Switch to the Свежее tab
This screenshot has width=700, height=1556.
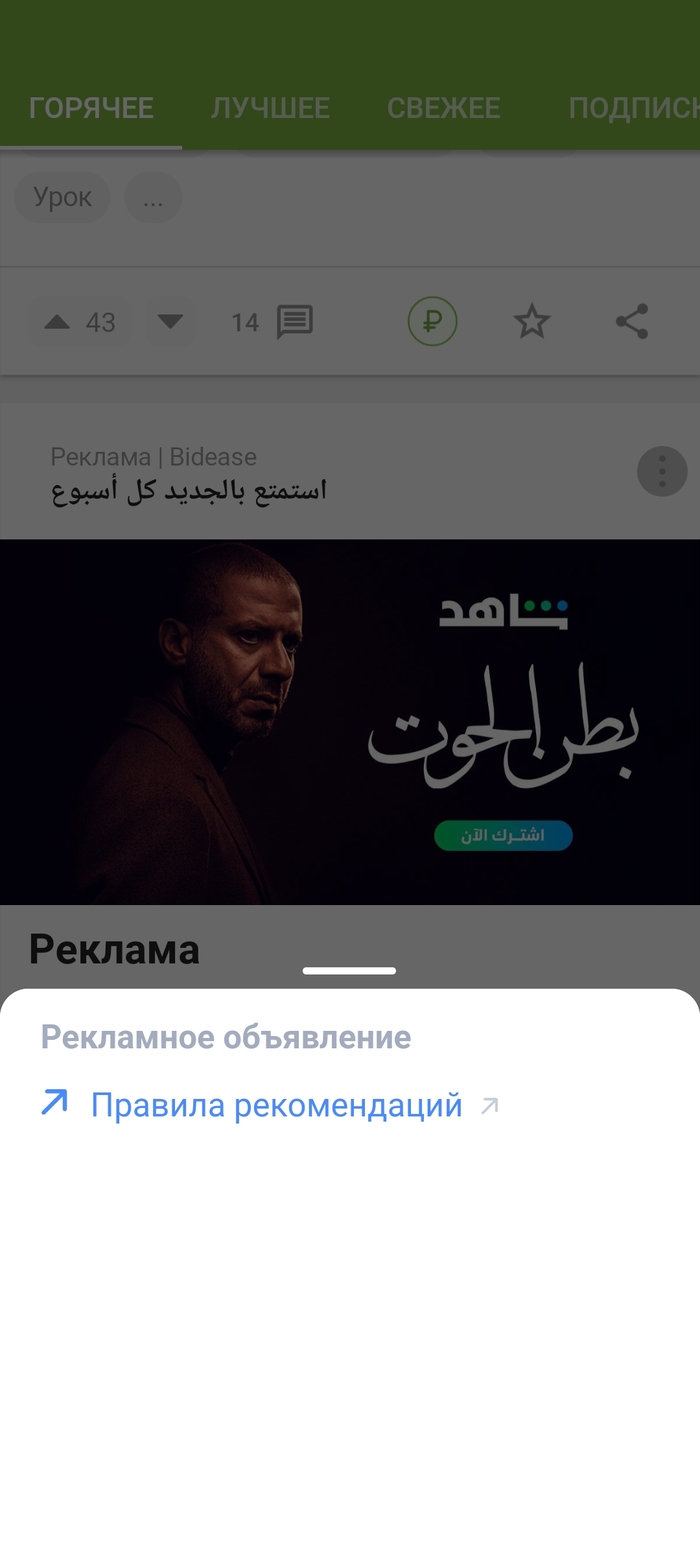(x=443, y=108)
